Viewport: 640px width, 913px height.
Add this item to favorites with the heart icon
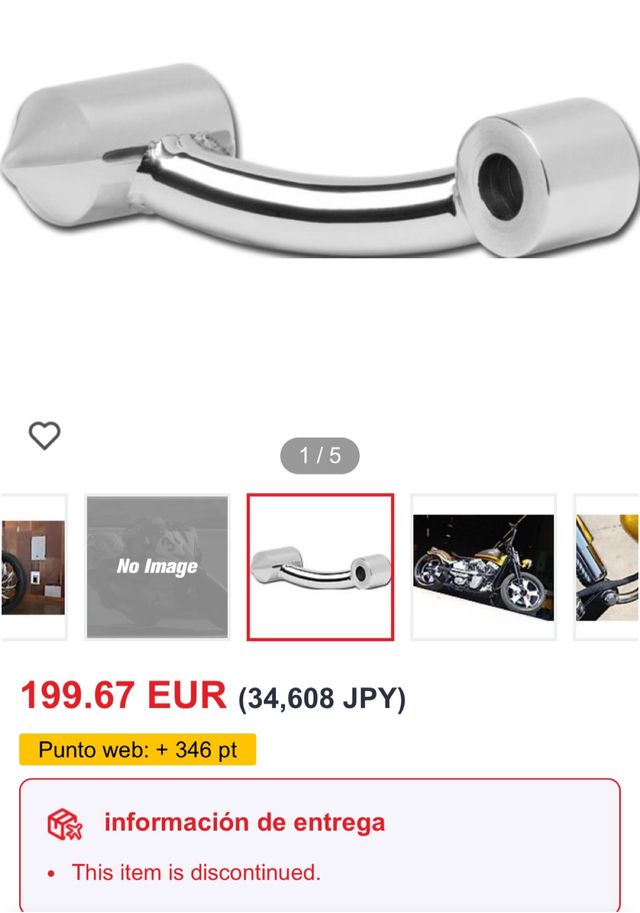[44, 436]
